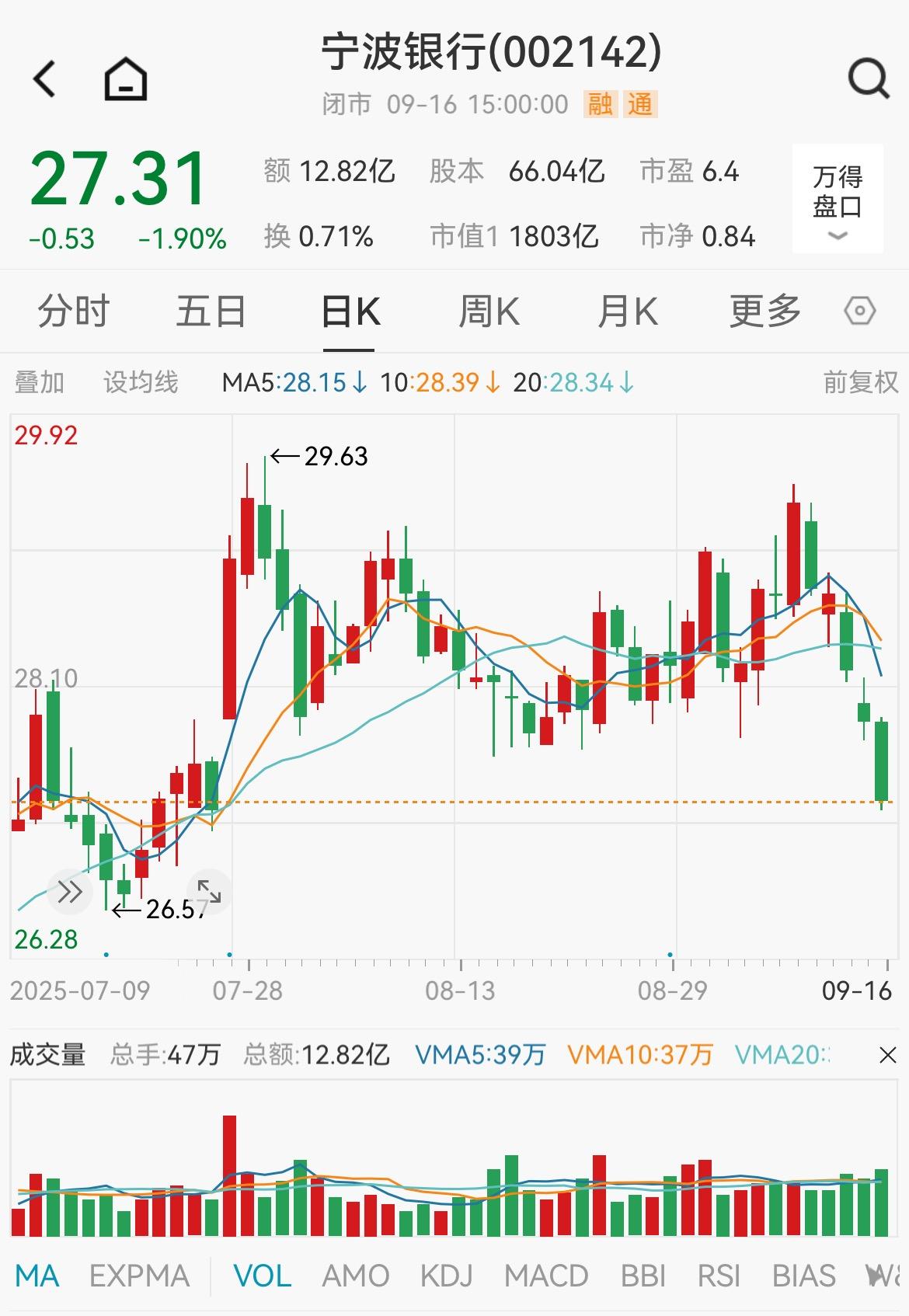Select the MACD indicator at the bottom
Viewport: 909px width, 1316px height.
[x=546, y=1275]
